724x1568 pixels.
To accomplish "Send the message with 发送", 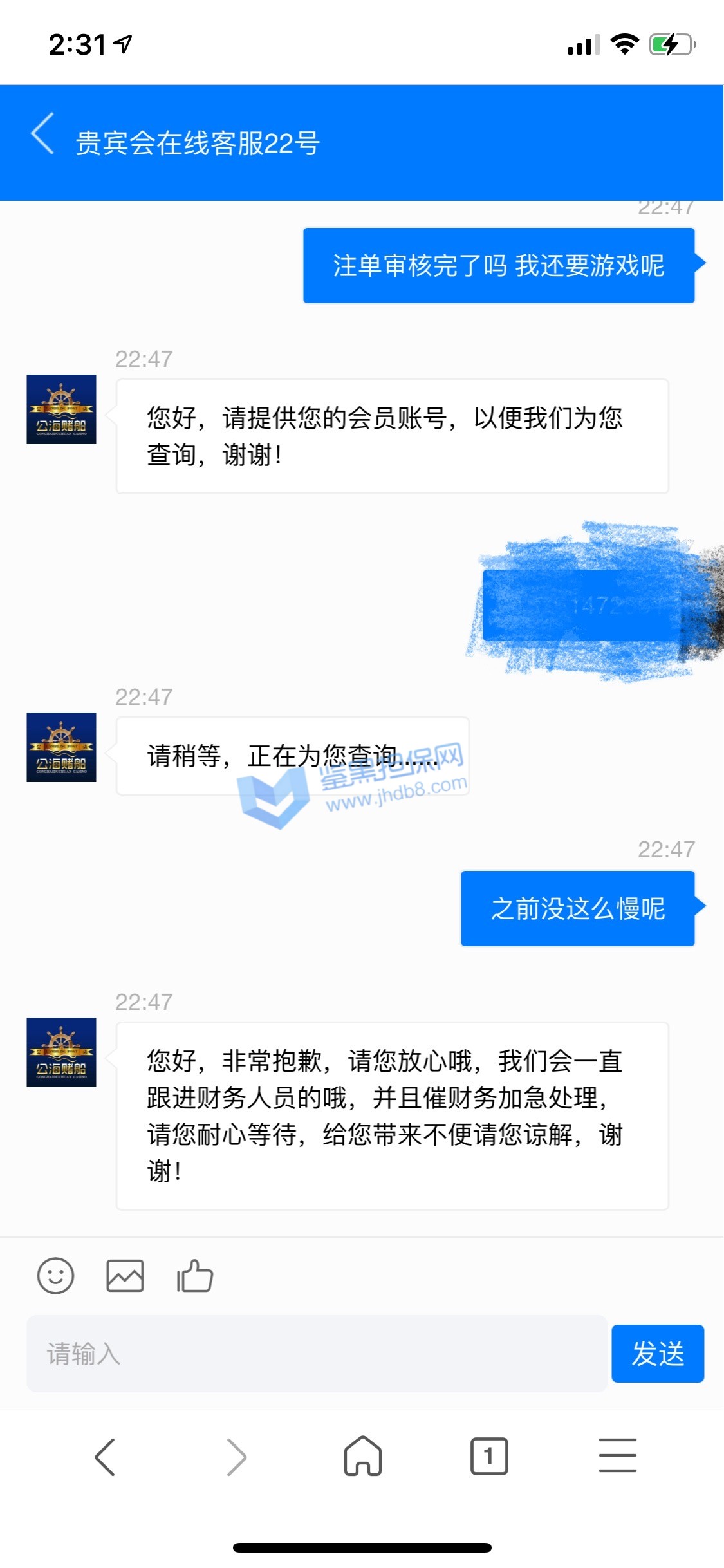I will pos(657,1353).
